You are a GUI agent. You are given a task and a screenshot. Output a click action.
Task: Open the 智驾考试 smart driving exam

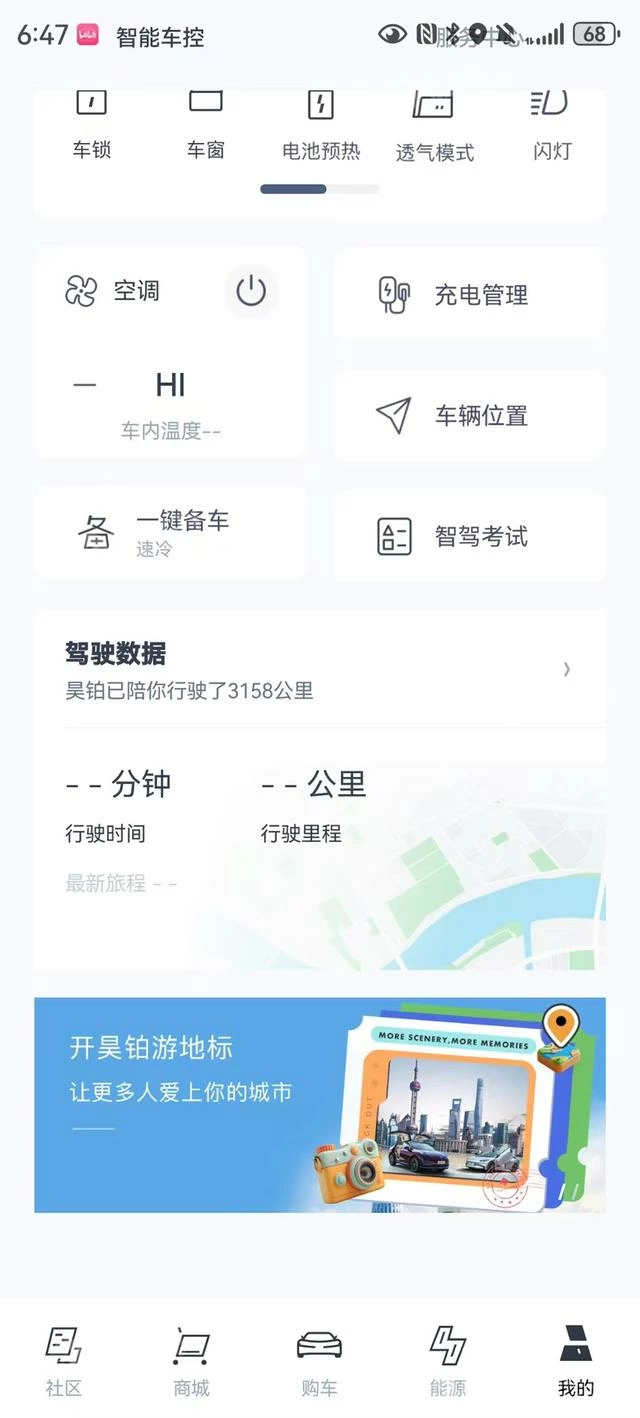coord(469,536)
